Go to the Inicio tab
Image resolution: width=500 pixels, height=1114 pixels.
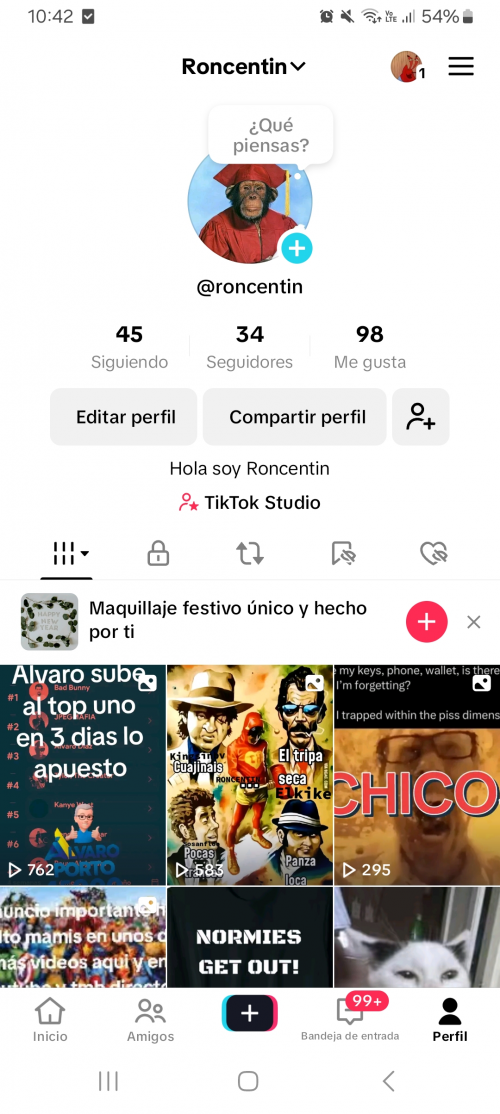click(50, 1020)
